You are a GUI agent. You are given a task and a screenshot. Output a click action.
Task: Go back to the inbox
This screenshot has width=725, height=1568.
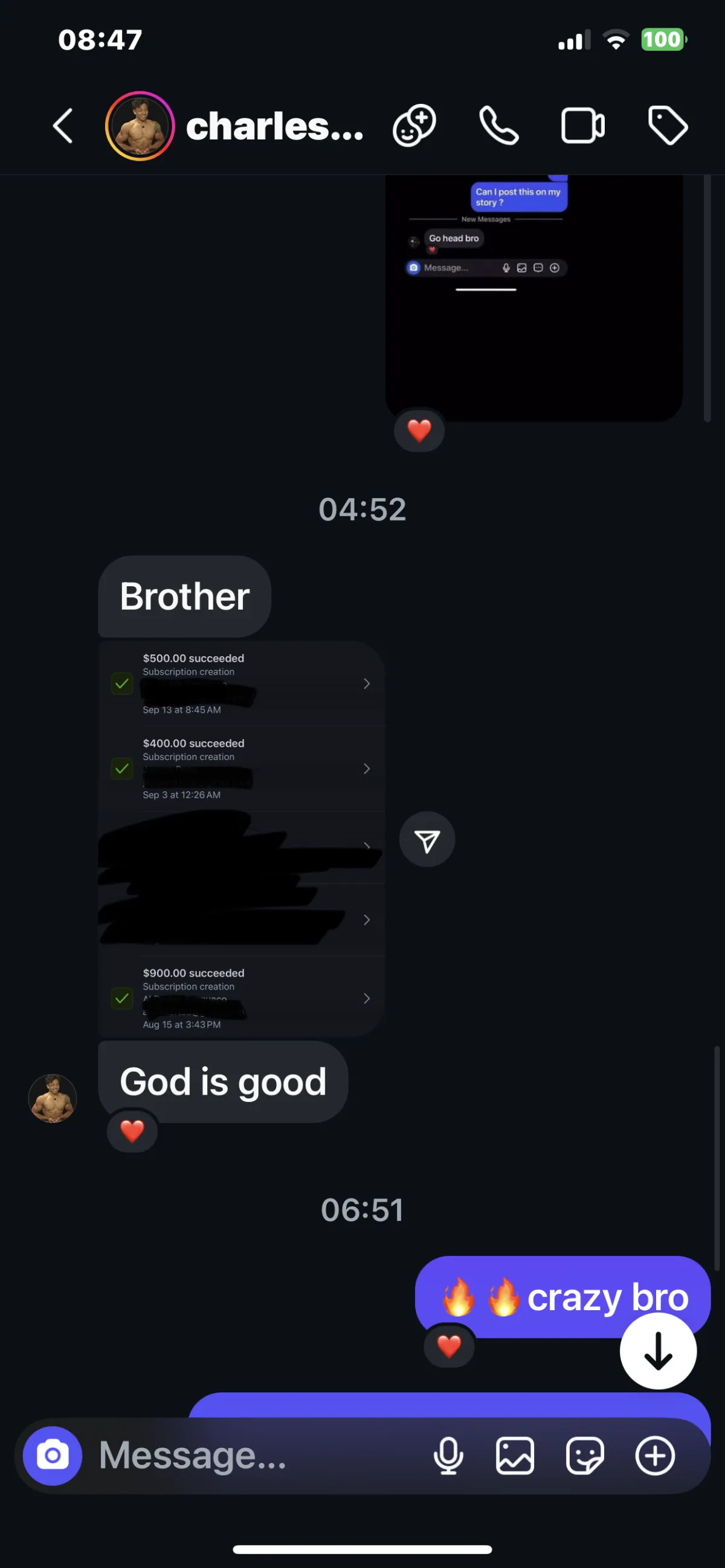[63, 126]
